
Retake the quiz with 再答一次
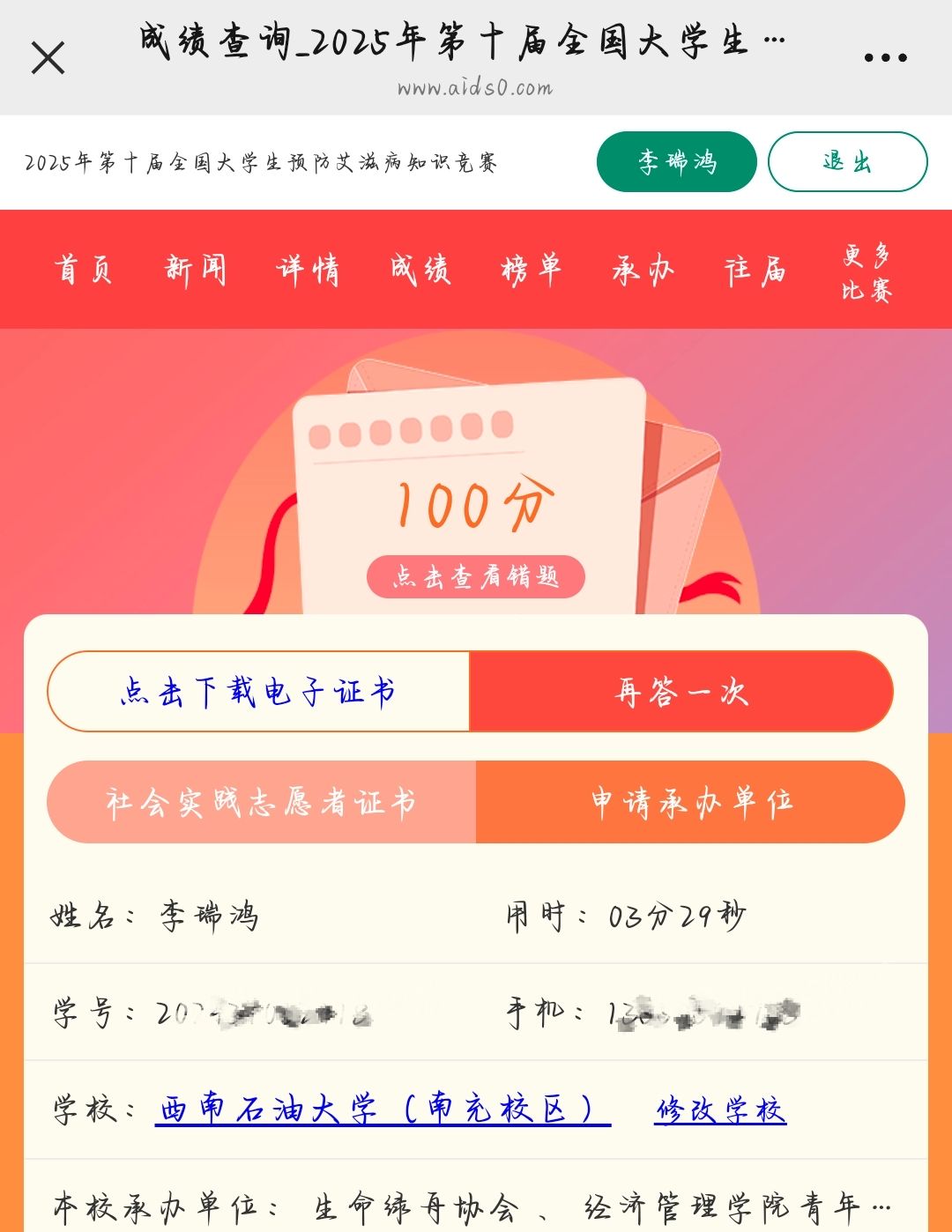[681, 692]
